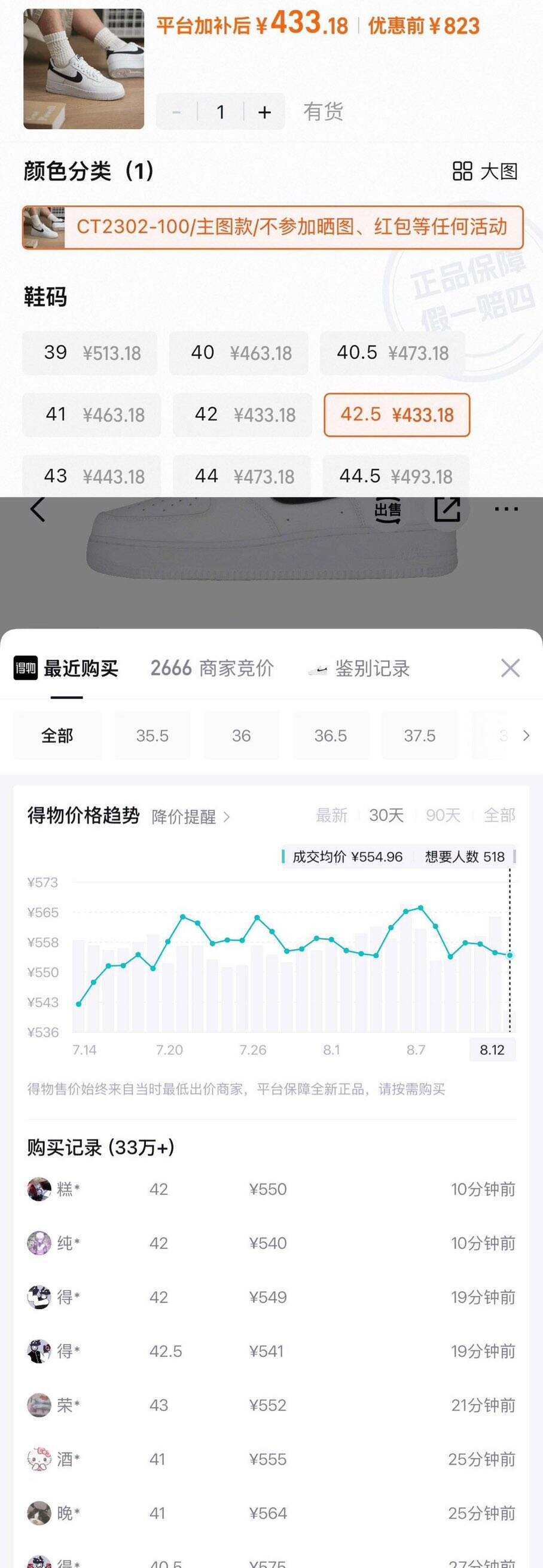Open the 鉴别记录 tab
The width and height of the screenshot is (543, 1568).
click(x=359, y=669)
